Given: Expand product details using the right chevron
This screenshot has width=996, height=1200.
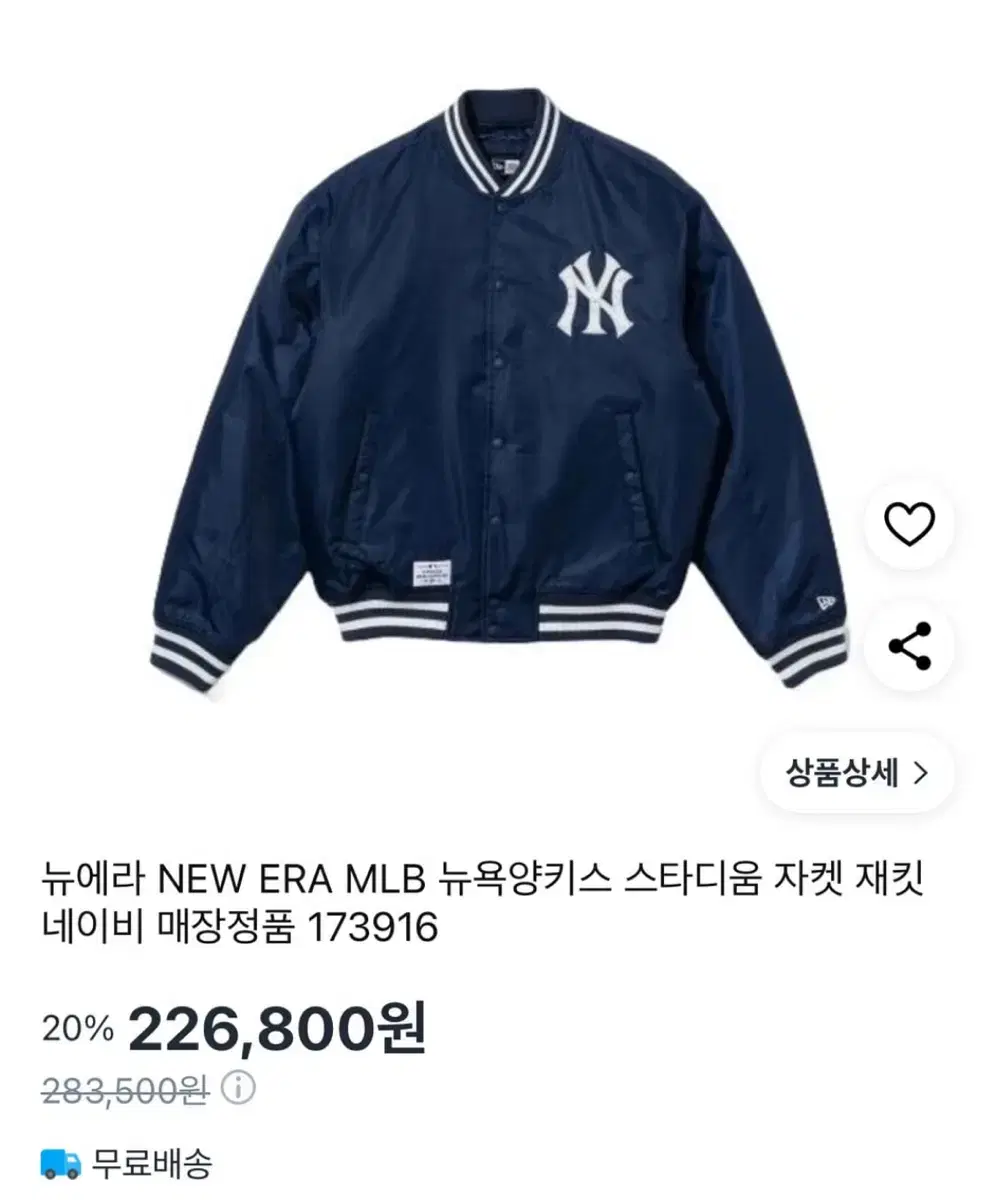Looking at the screenshot, I should [920, 772].
